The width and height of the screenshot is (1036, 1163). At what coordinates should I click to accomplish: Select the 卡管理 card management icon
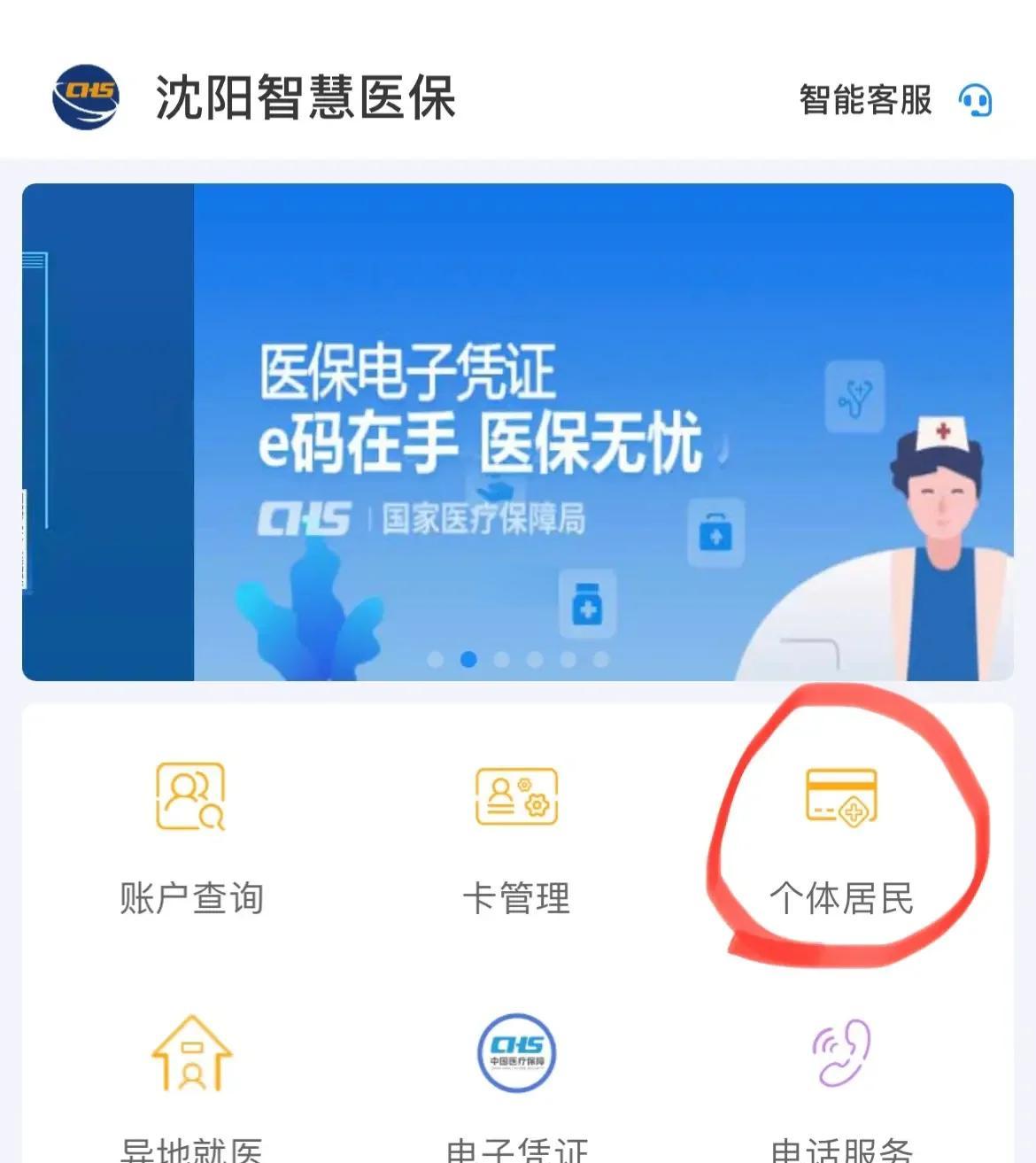coord(517,797)
